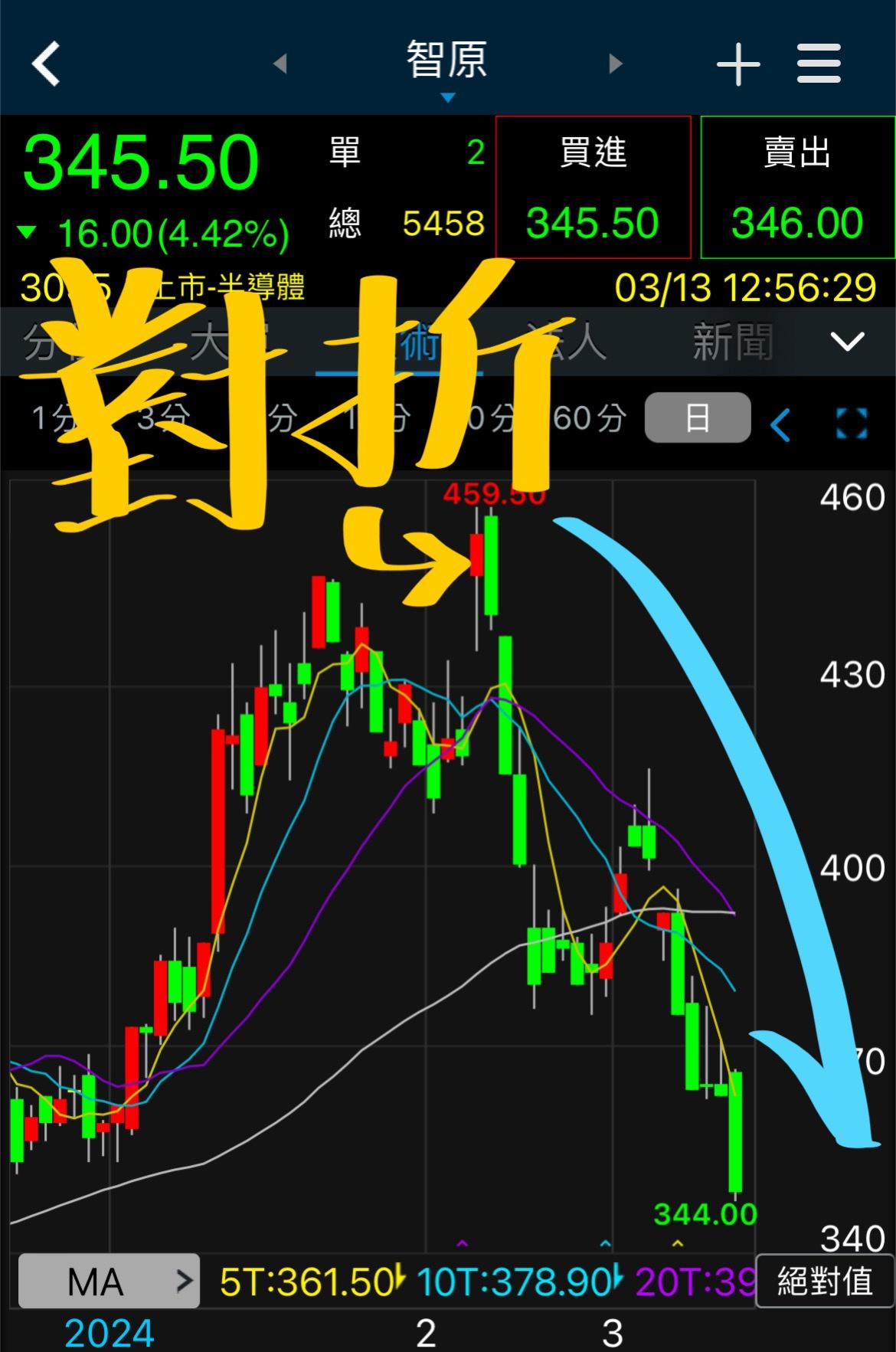Tap the blue left chevron beside 日

click(x=780, y=424)
